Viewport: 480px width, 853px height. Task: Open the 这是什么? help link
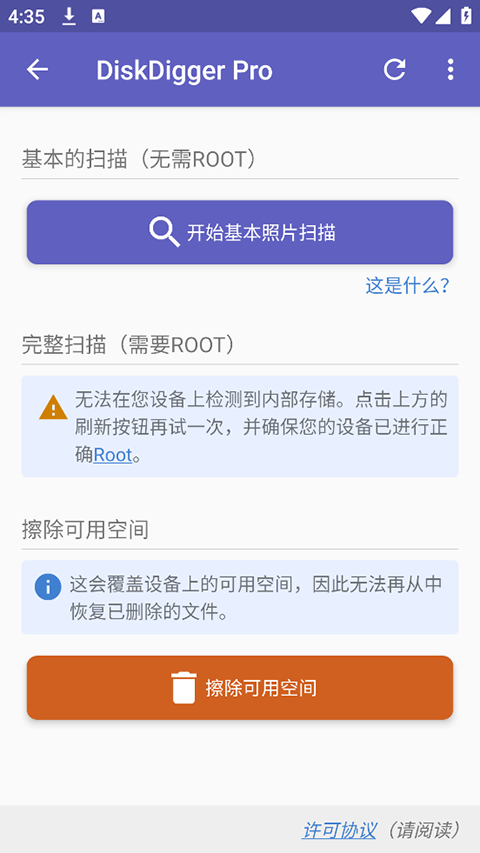408,286
